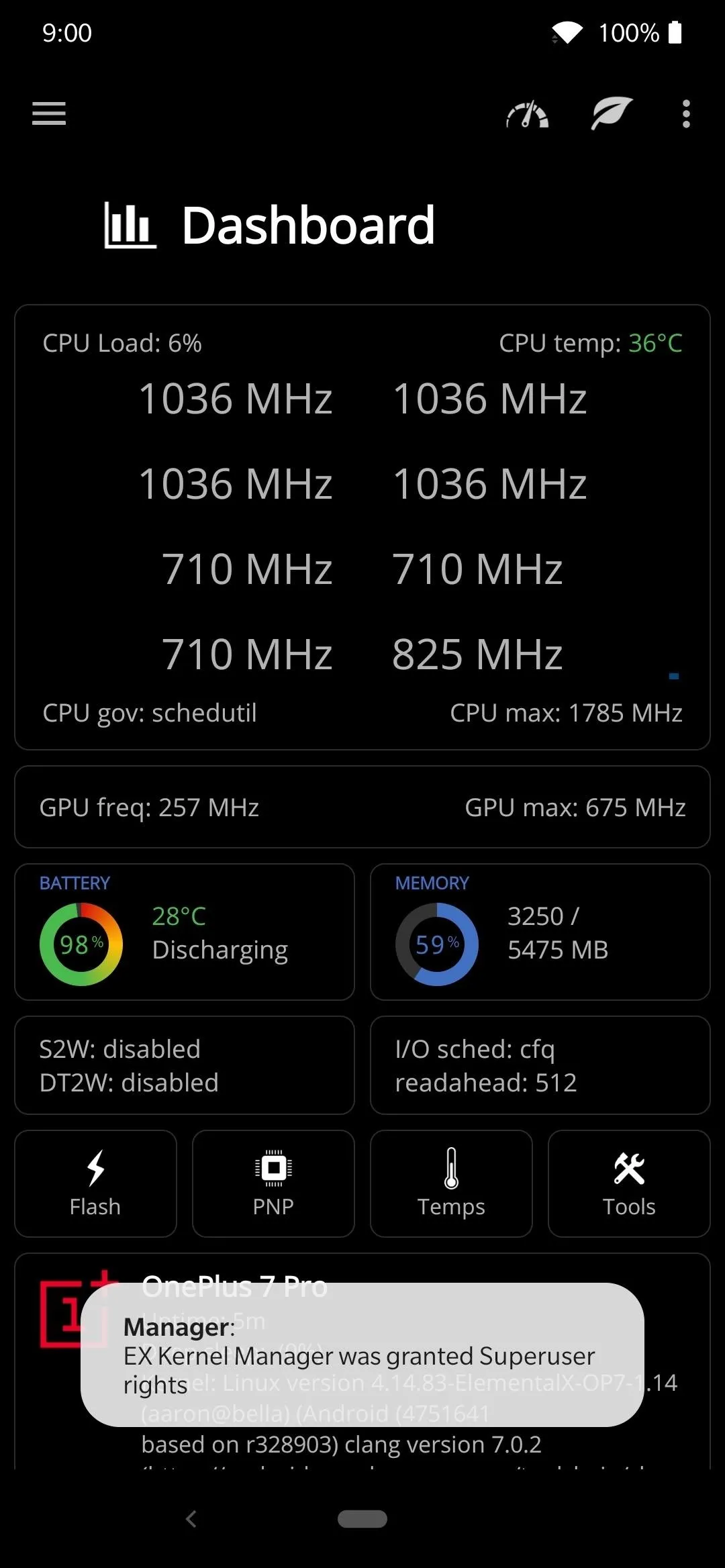
Task: Open the Memory usage card
Action: coord(540,932)
